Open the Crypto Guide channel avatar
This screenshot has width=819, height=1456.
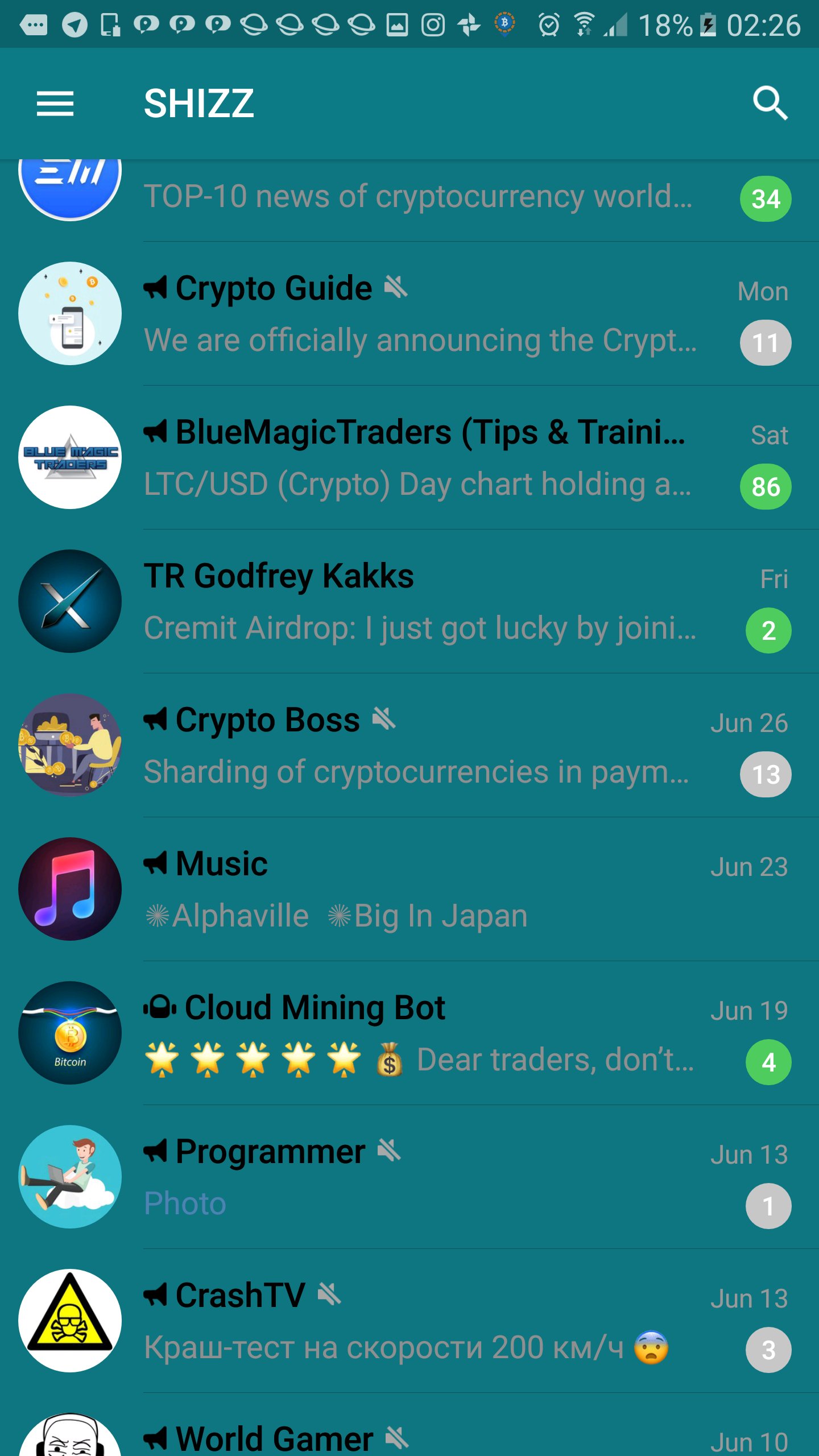[69, 313]
